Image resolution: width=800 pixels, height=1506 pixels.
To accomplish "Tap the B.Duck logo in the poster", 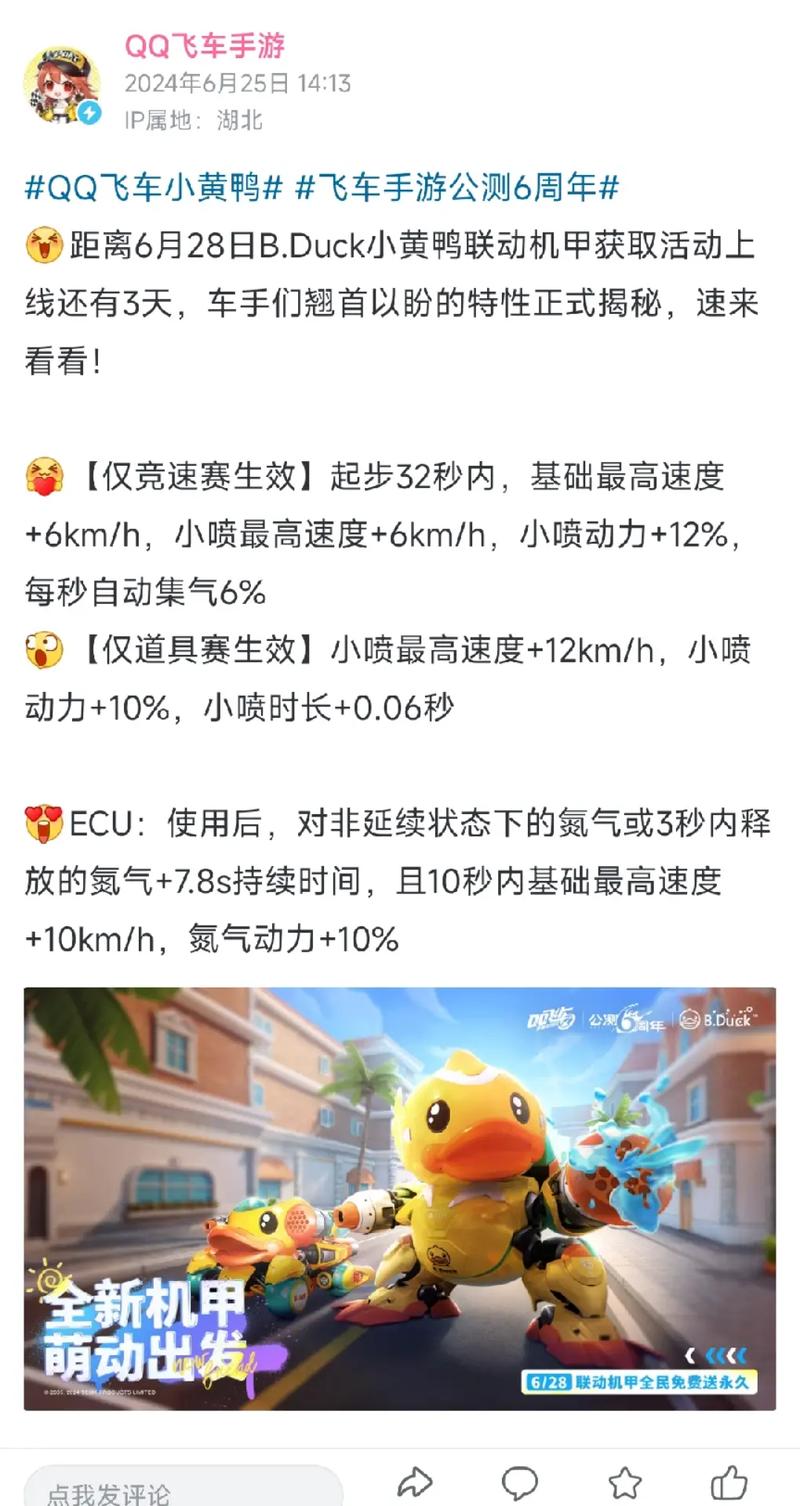I will coord(718,1018).
